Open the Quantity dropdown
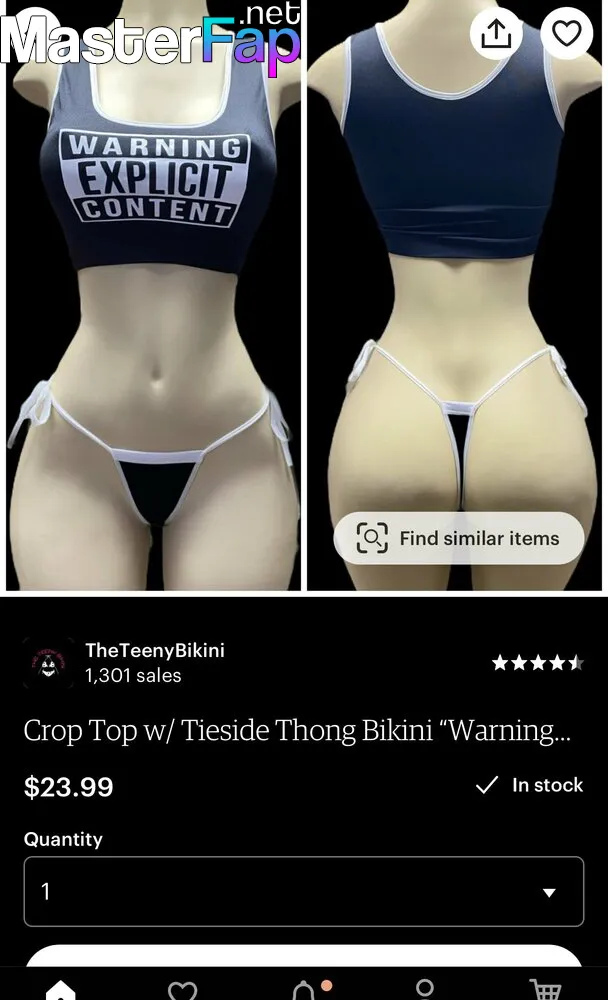Screen dimensions: 608x1000 point(304,891)
